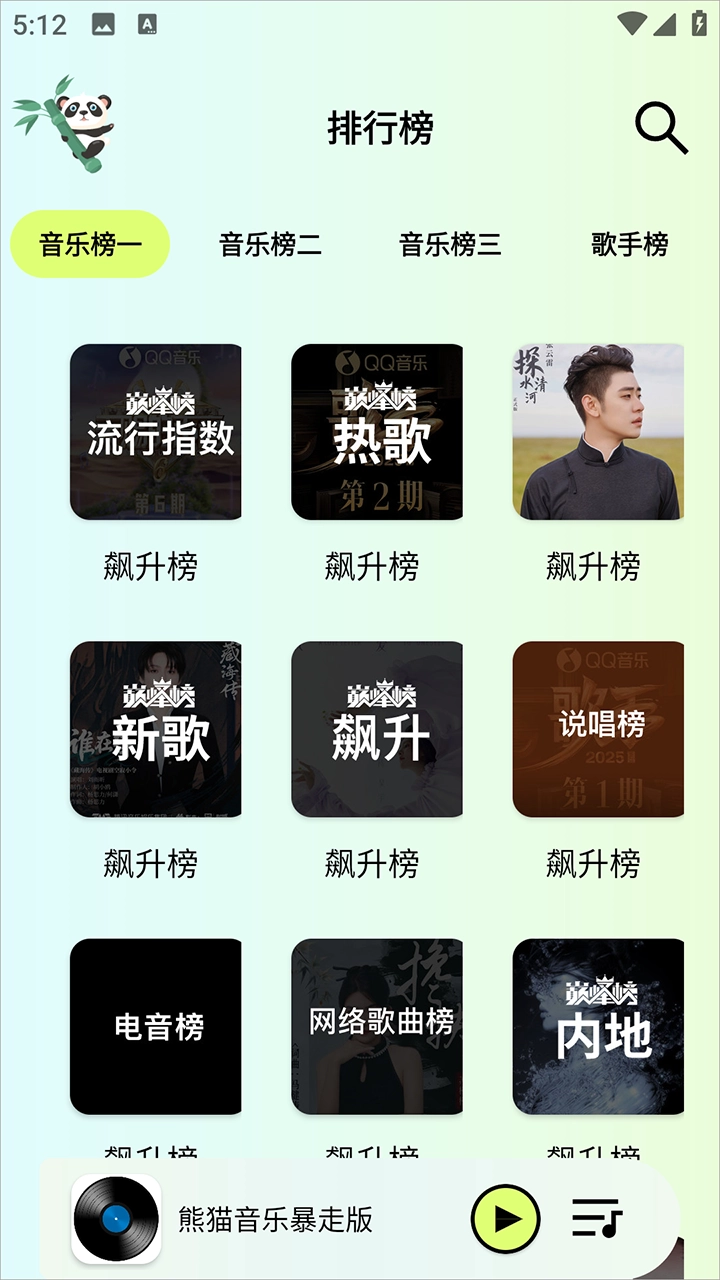Viewport: 720px width, 1280px height.
Task: Switch to the 歌手榜 tab
Action: pyautogui.click(x=629, y=244)
